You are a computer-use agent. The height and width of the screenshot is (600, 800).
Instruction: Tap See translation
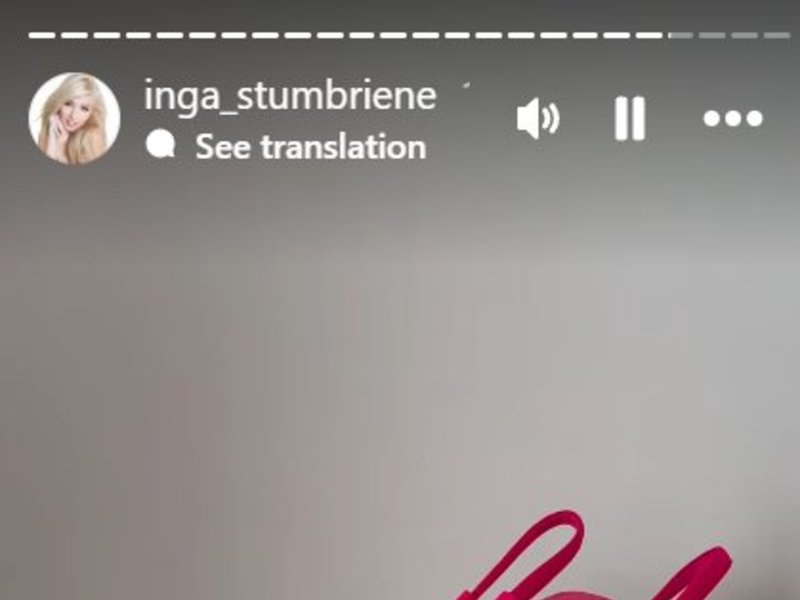click(309, 147)
